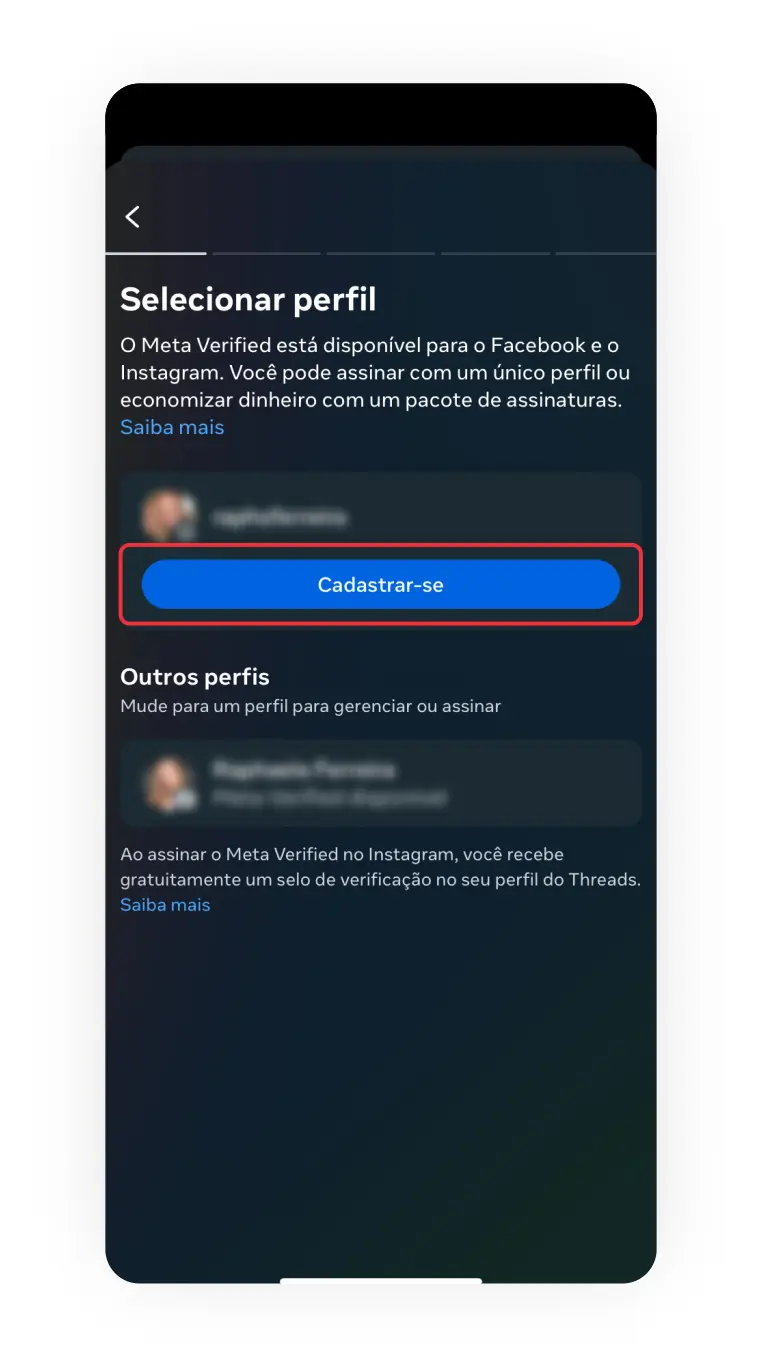This screenshot has height=1366, width=762.
Task: Tap the Selecionar perfil heading
Action: pos(246,298)
